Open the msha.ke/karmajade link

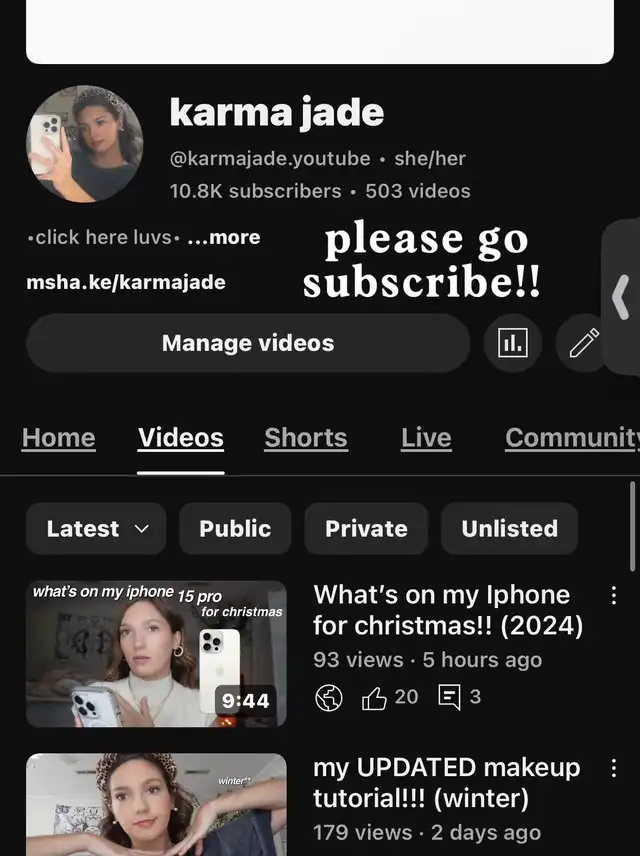pos(126,282)
